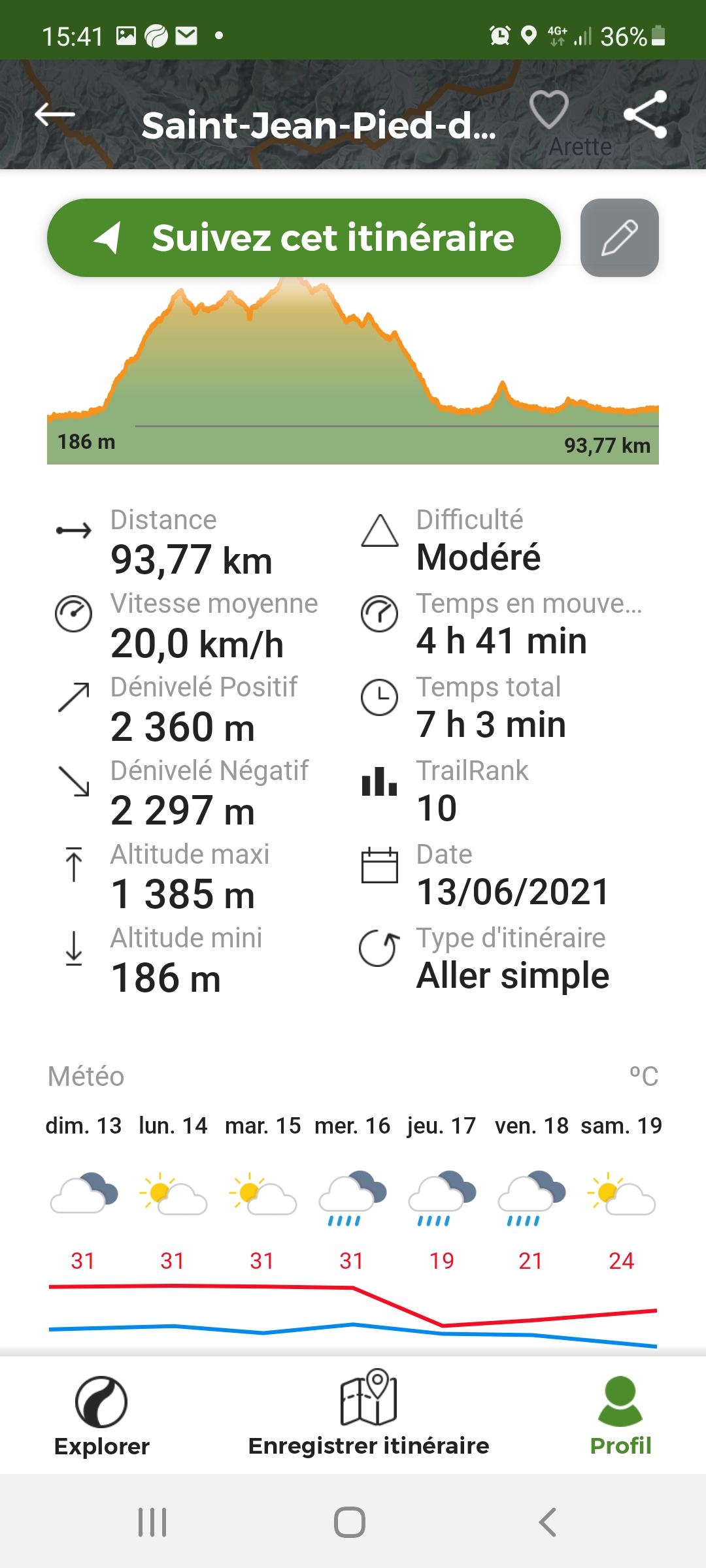Edit the trail with the pencil button
The image size is (706, 1568).
coord(619,238)
